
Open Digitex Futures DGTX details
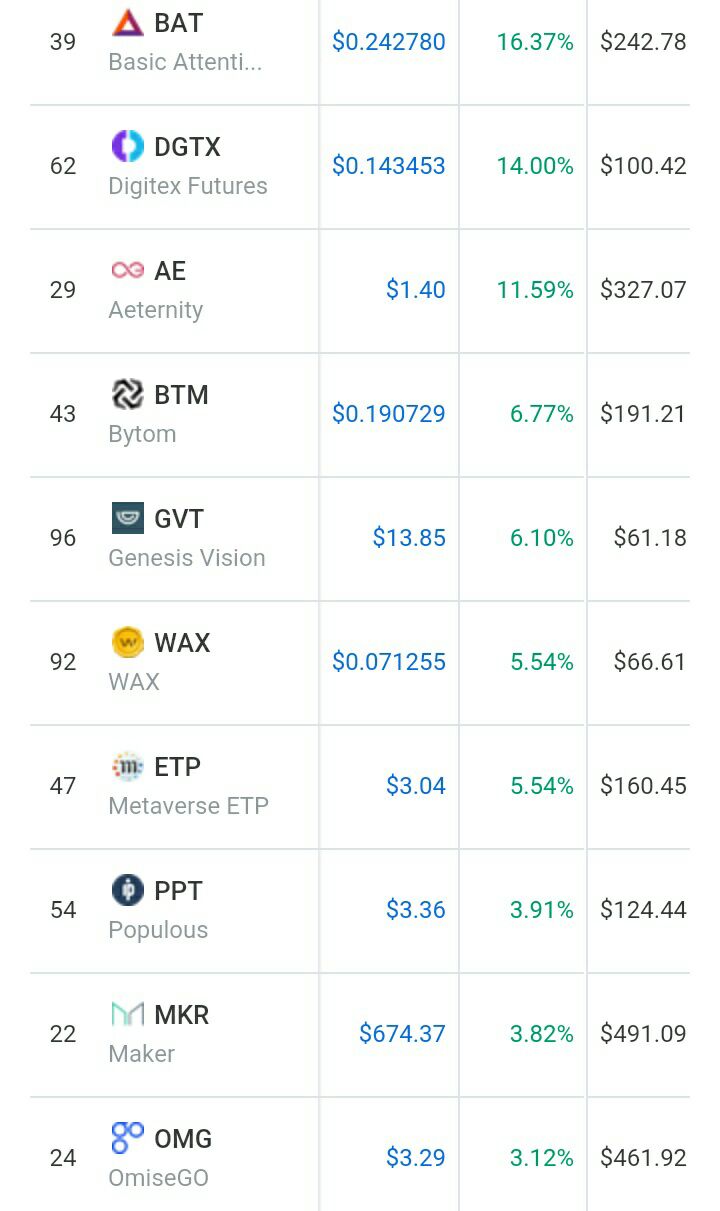[360, 167]
